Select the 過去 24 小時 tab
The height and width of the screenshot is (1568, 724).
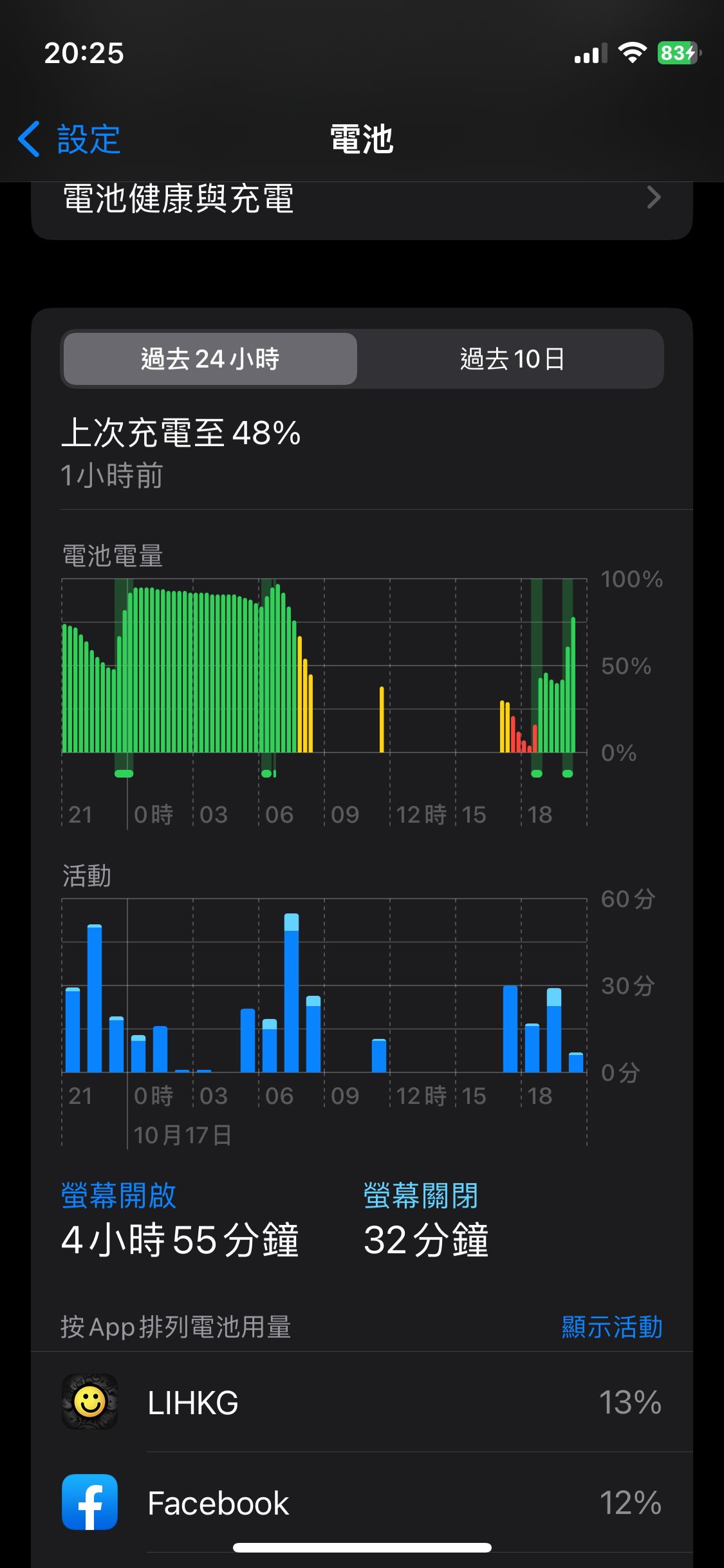point(210,359)
